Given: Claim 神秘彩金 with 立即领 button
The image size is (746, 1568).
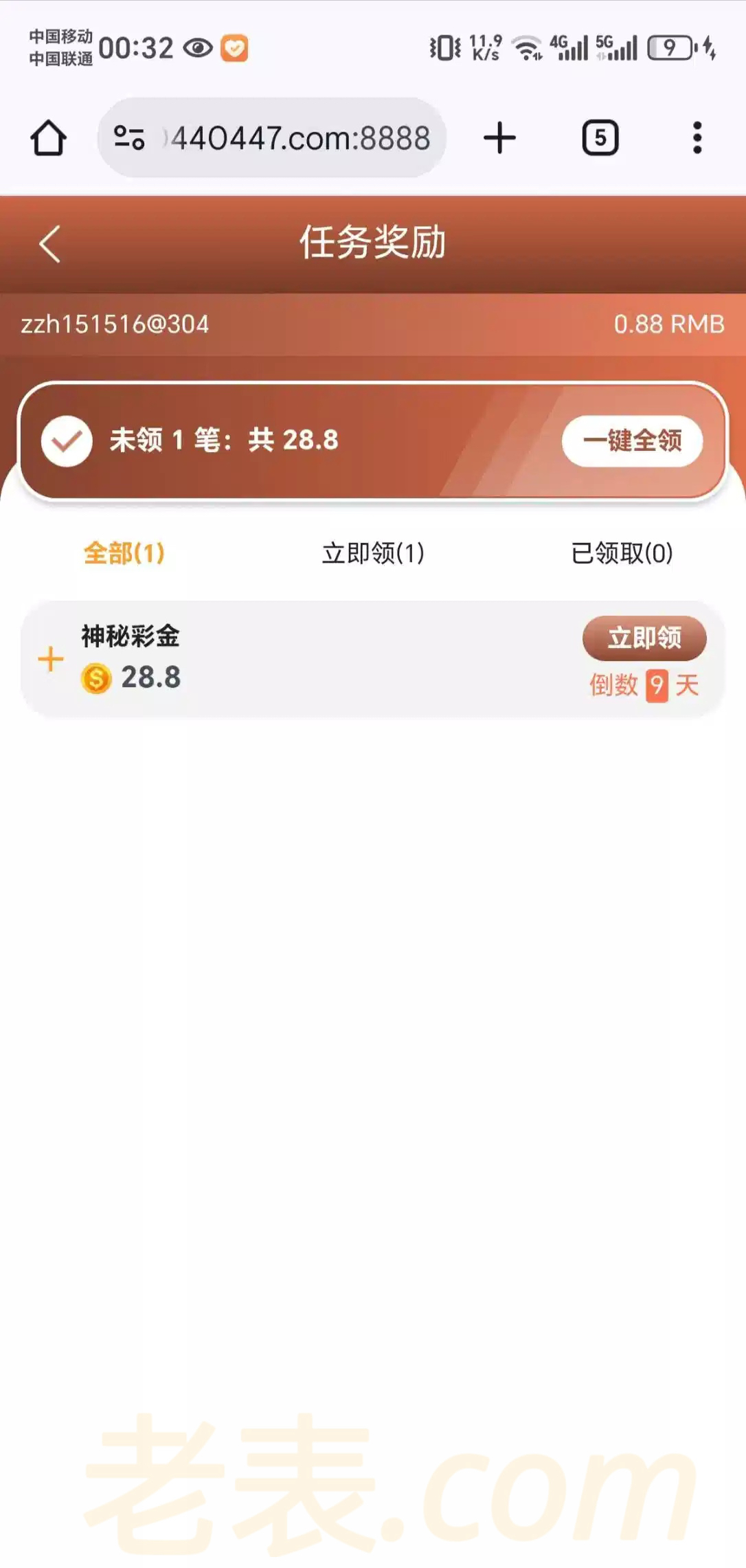Looking at the screenshot, I should pyautogui.click(x=644, y=638).
